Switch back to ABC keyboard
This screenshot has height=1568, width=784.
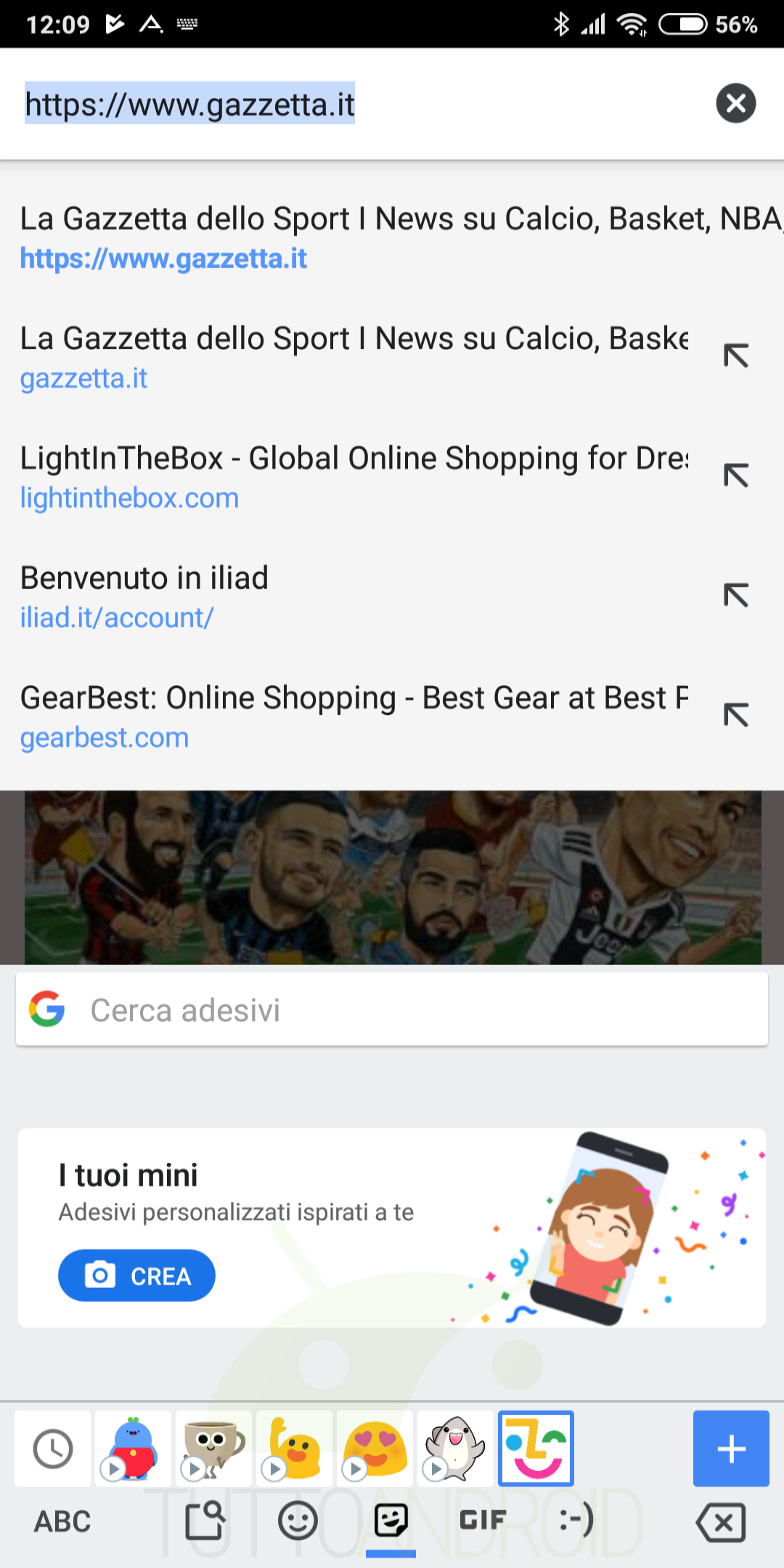pyautogui.click(x=62, y=1522)
